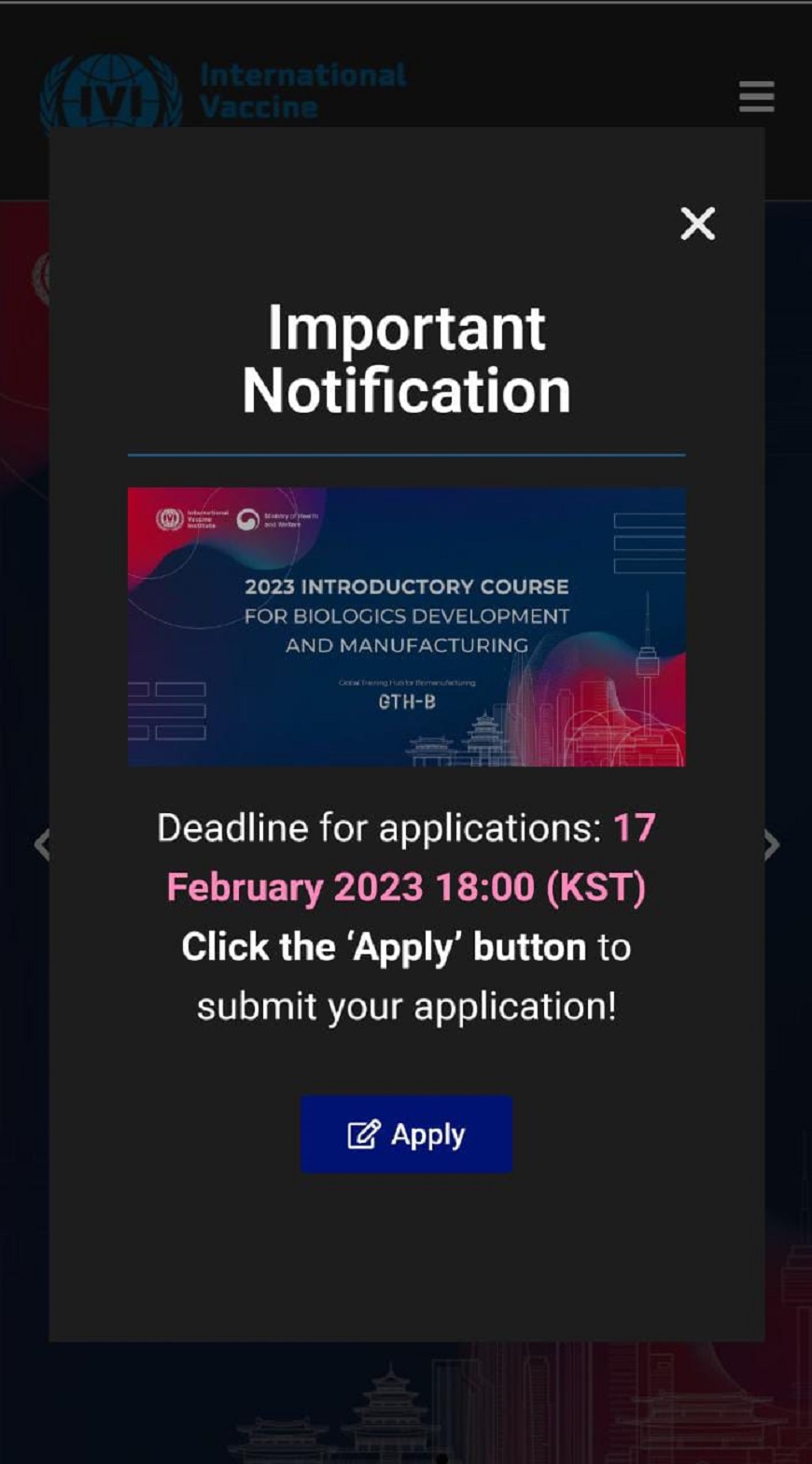Tap the Apply button
812x1464 pixels.
(x=406, y=1134)
